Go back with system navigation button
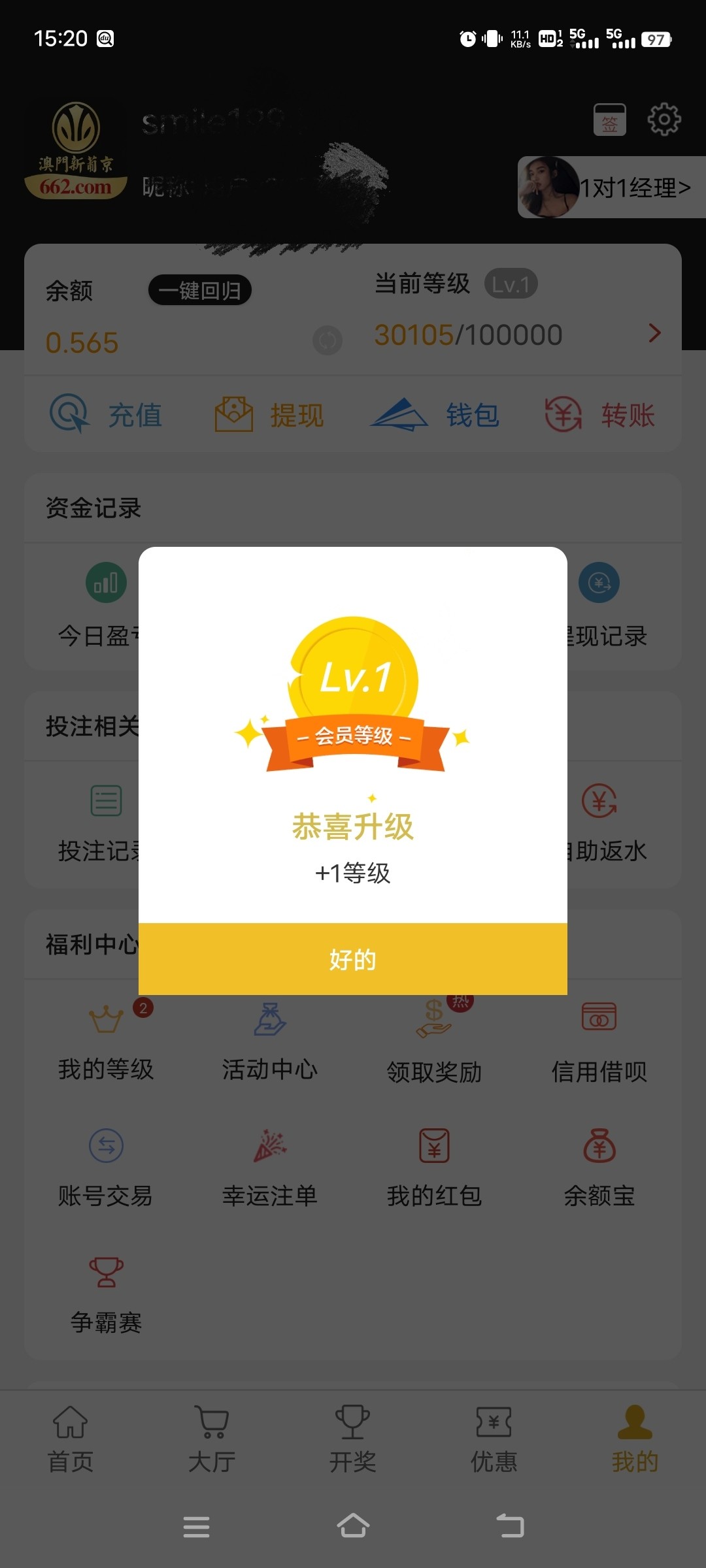The image size is (706, 1568). 510,1527
